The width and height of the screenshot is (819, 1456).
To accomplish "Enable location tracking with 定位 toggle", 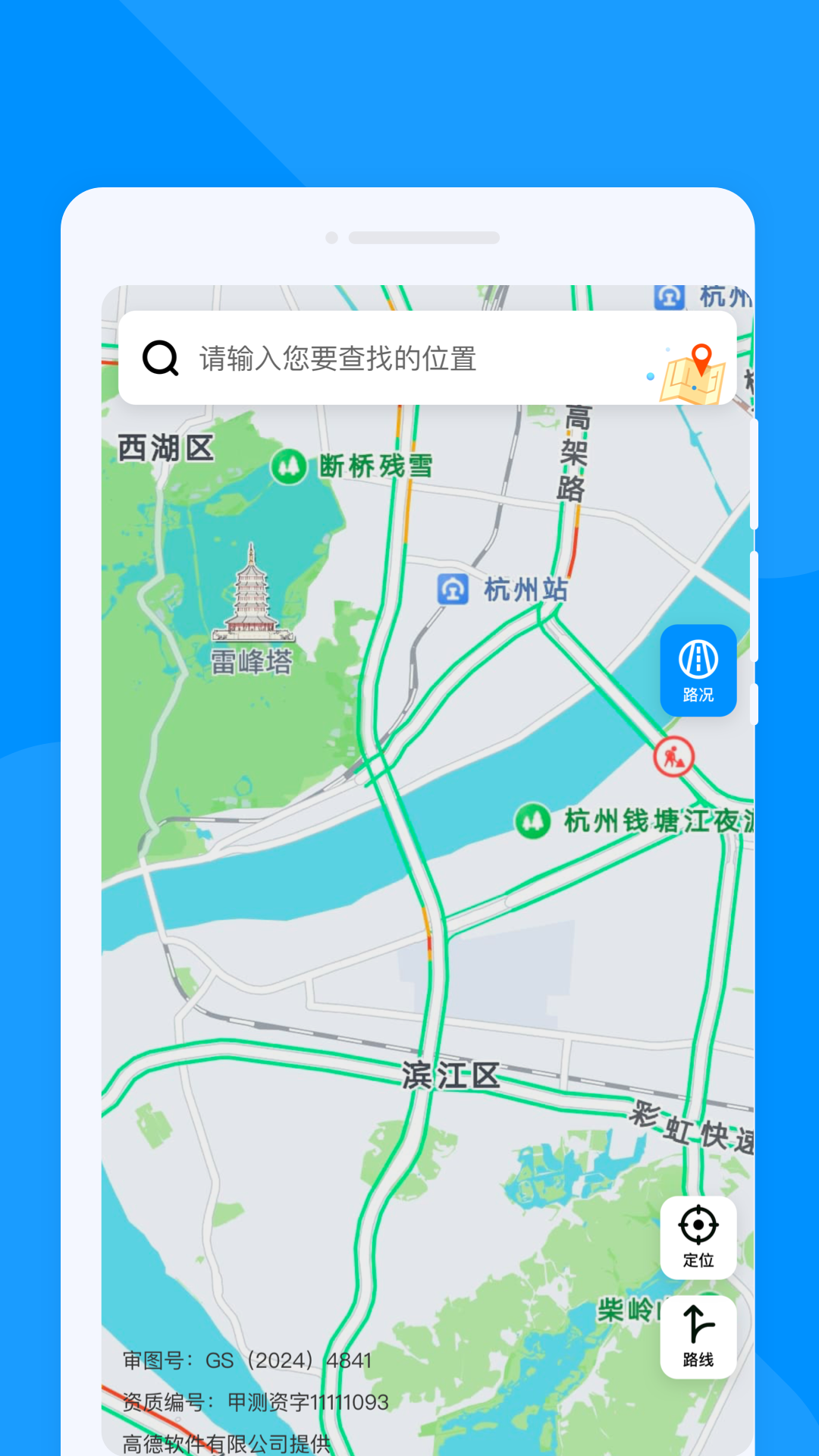I will pos(699,1236).
